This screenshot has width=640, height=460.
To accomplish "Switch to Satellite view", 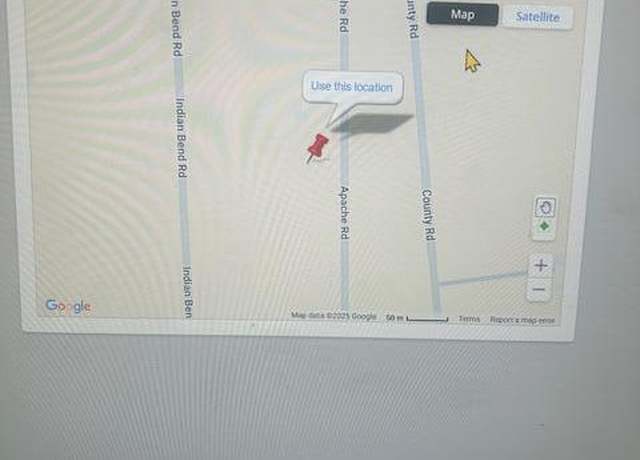I will point(537,16).
